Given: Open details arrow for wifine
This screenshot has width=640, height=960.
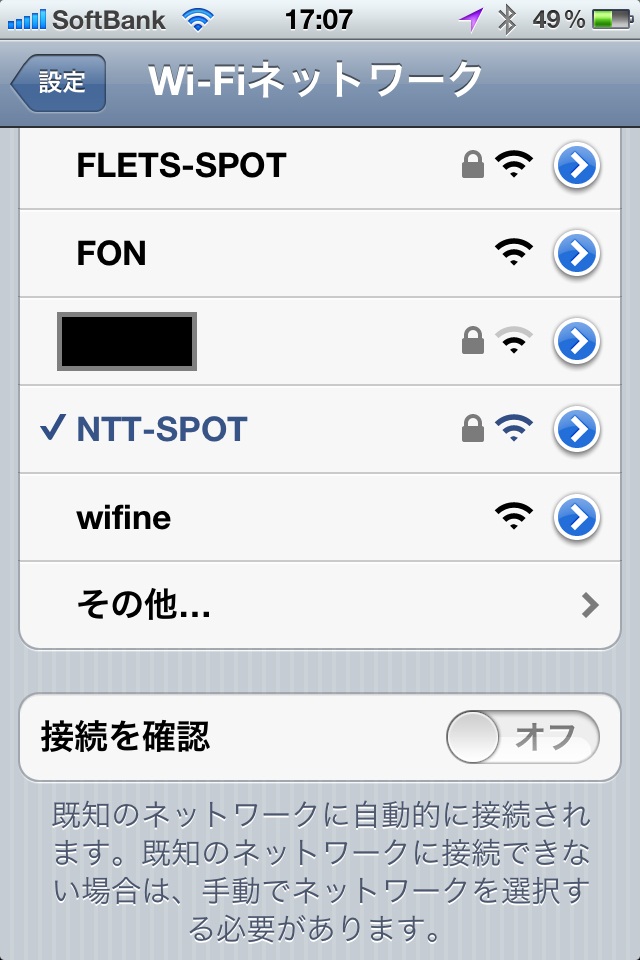Looking at the screenshot, I should click(576, 518).
